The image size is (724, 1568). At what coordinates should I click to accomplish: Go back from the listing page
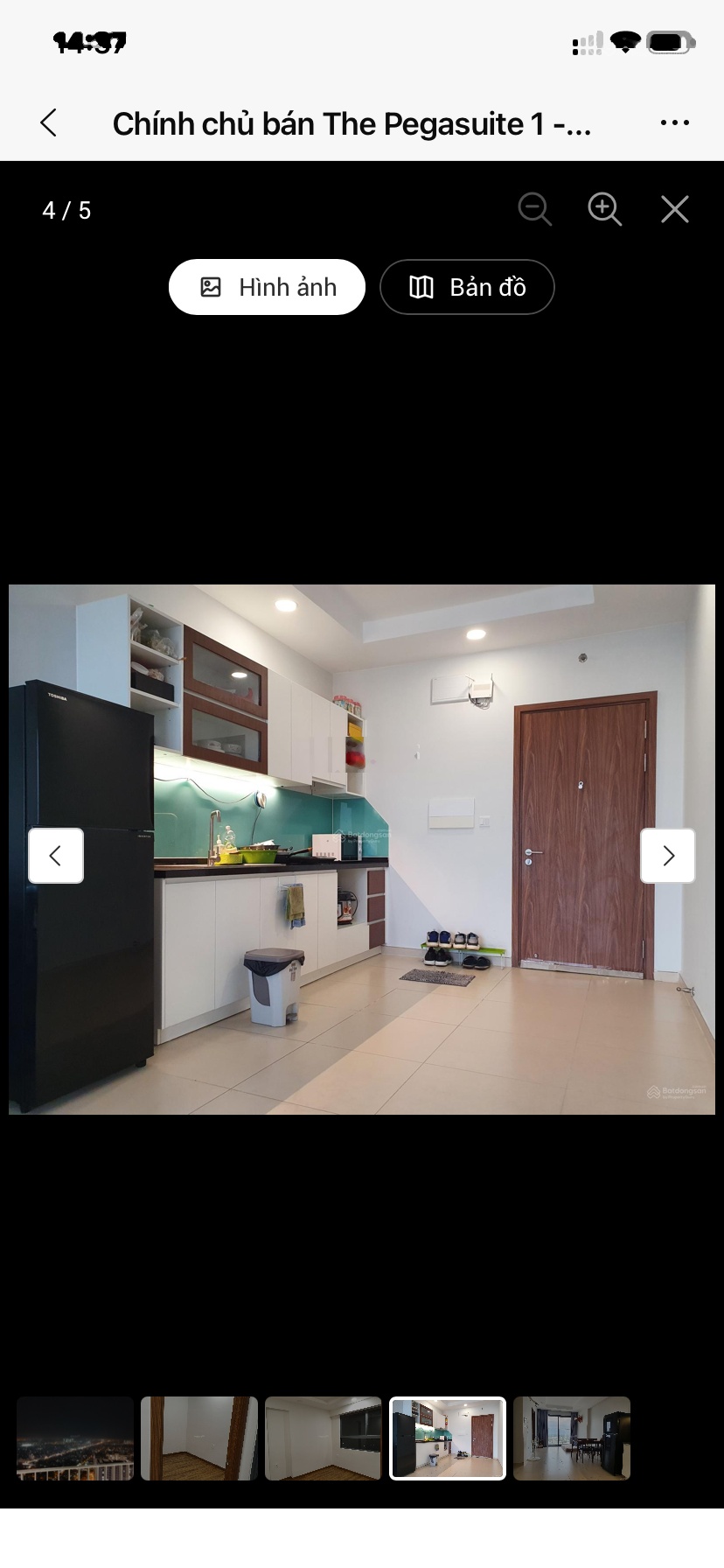(x=49, y=123)
